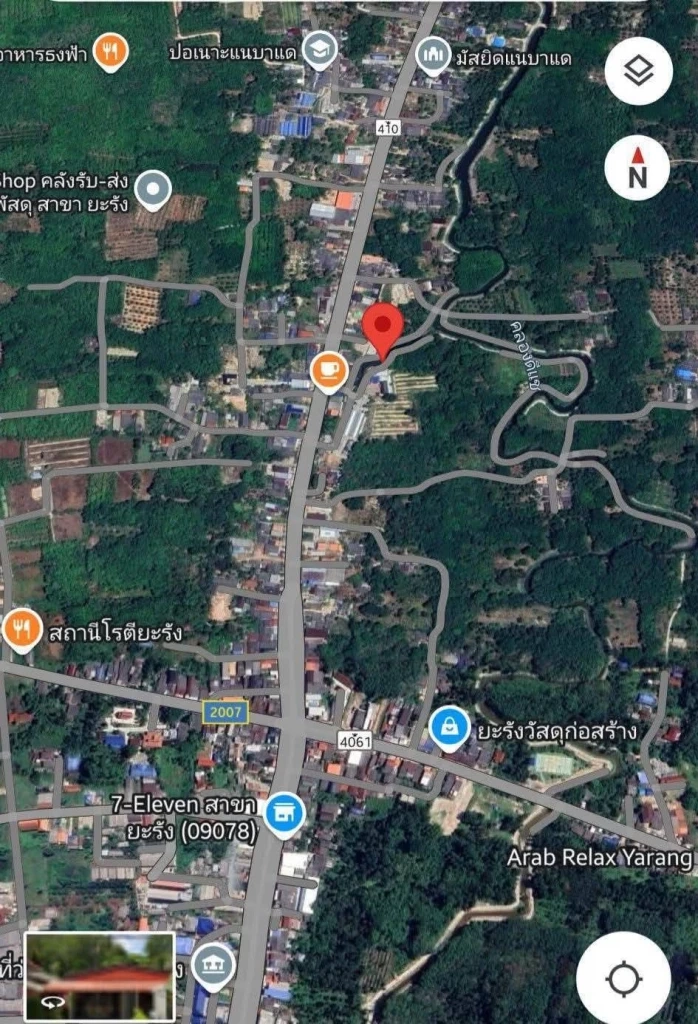
Task: Open the ยะรังวัสดุก่อสร้าง shop marker
Action: tap(450, 727)
